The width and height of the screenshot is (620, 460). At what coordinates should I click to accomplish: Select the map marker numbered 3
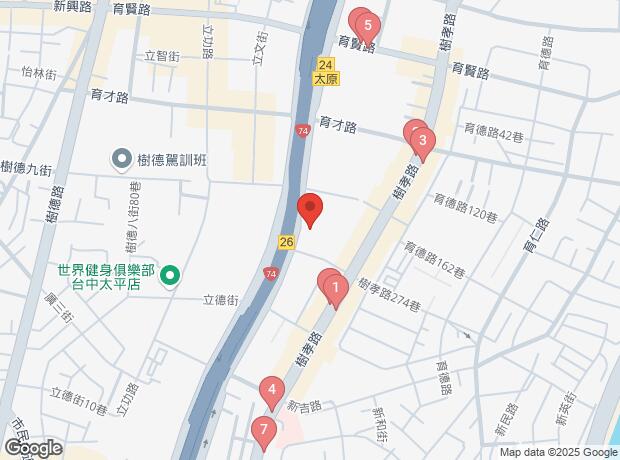point(423,141)
